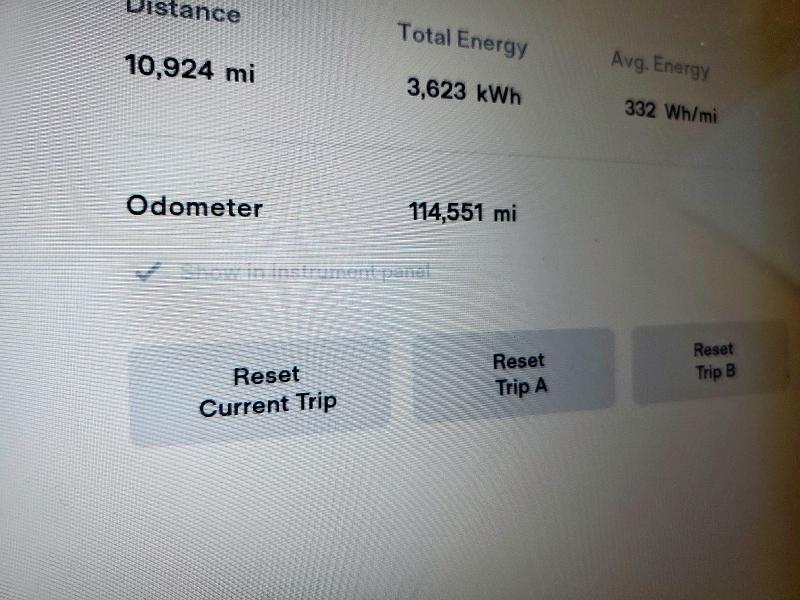800x600 pixels.
Task: Select Reset Trip B
Action: point(713,362)
